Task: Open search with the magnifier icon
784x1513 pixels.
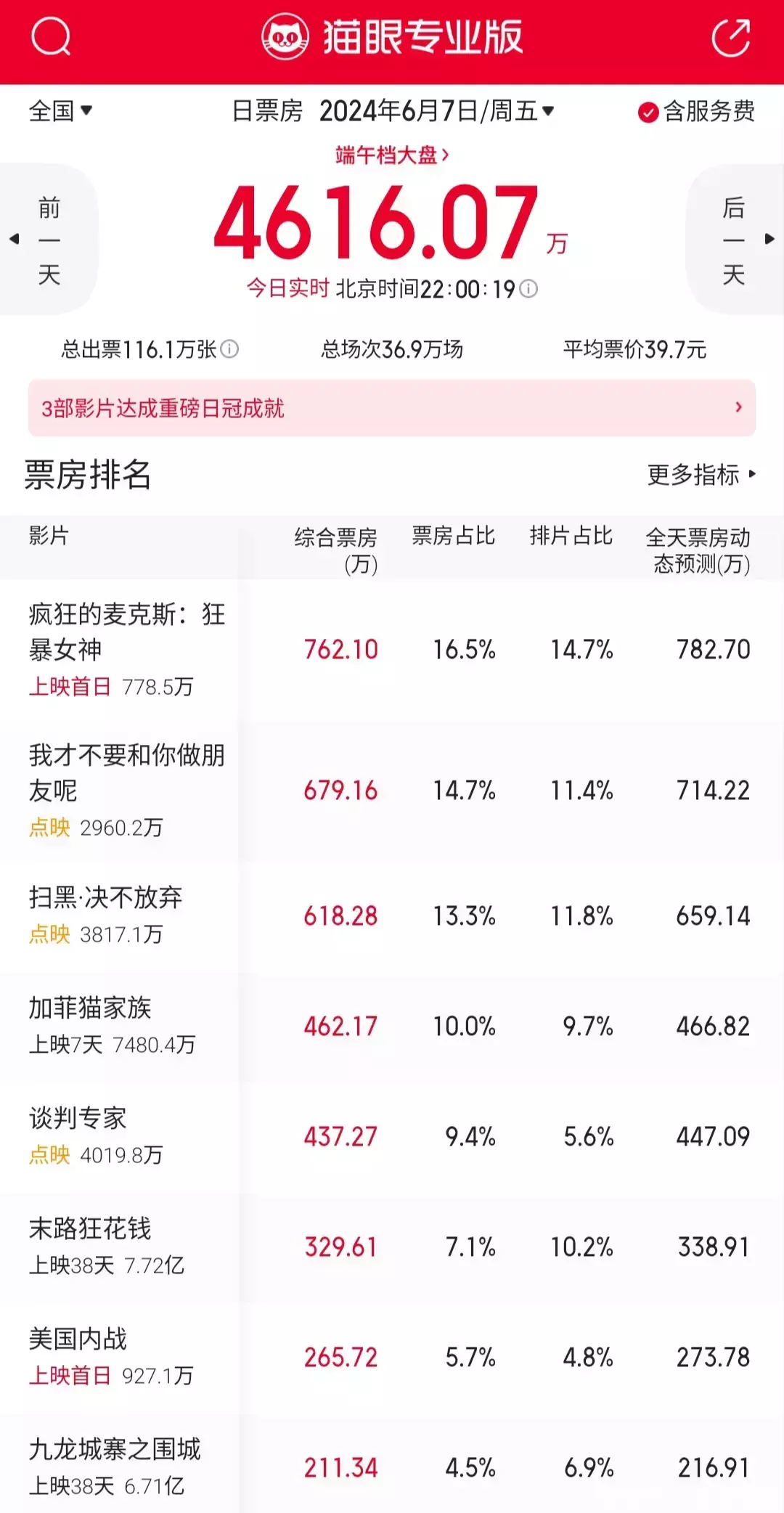Action: point(51,36)
